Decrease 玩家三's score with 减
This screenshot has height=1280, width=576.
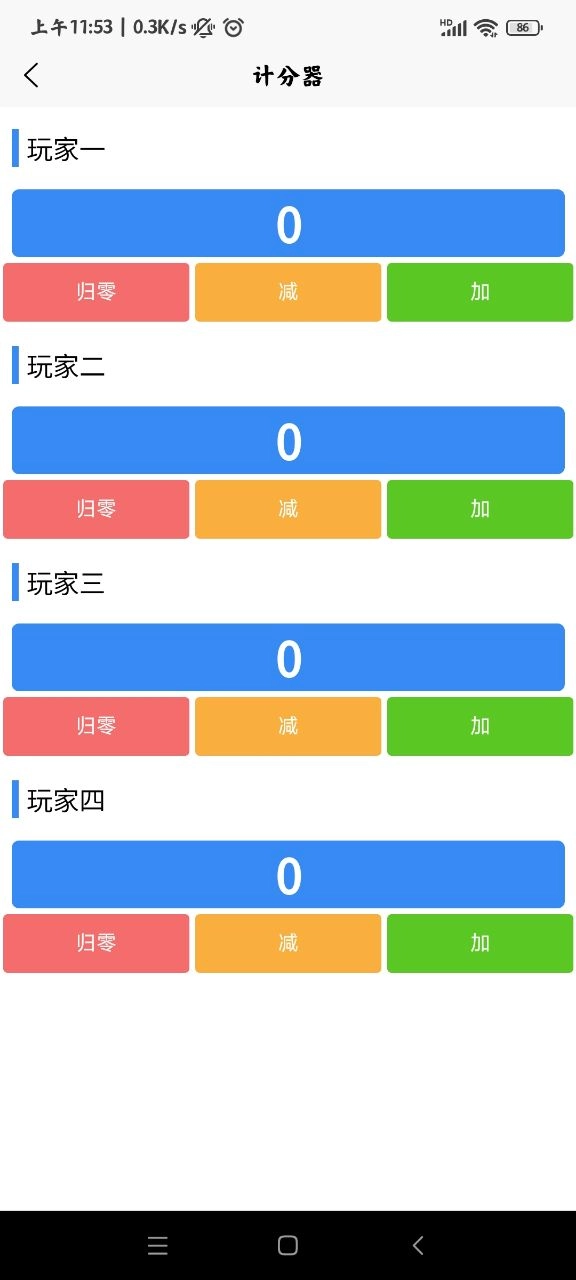[x=288, y=726]
